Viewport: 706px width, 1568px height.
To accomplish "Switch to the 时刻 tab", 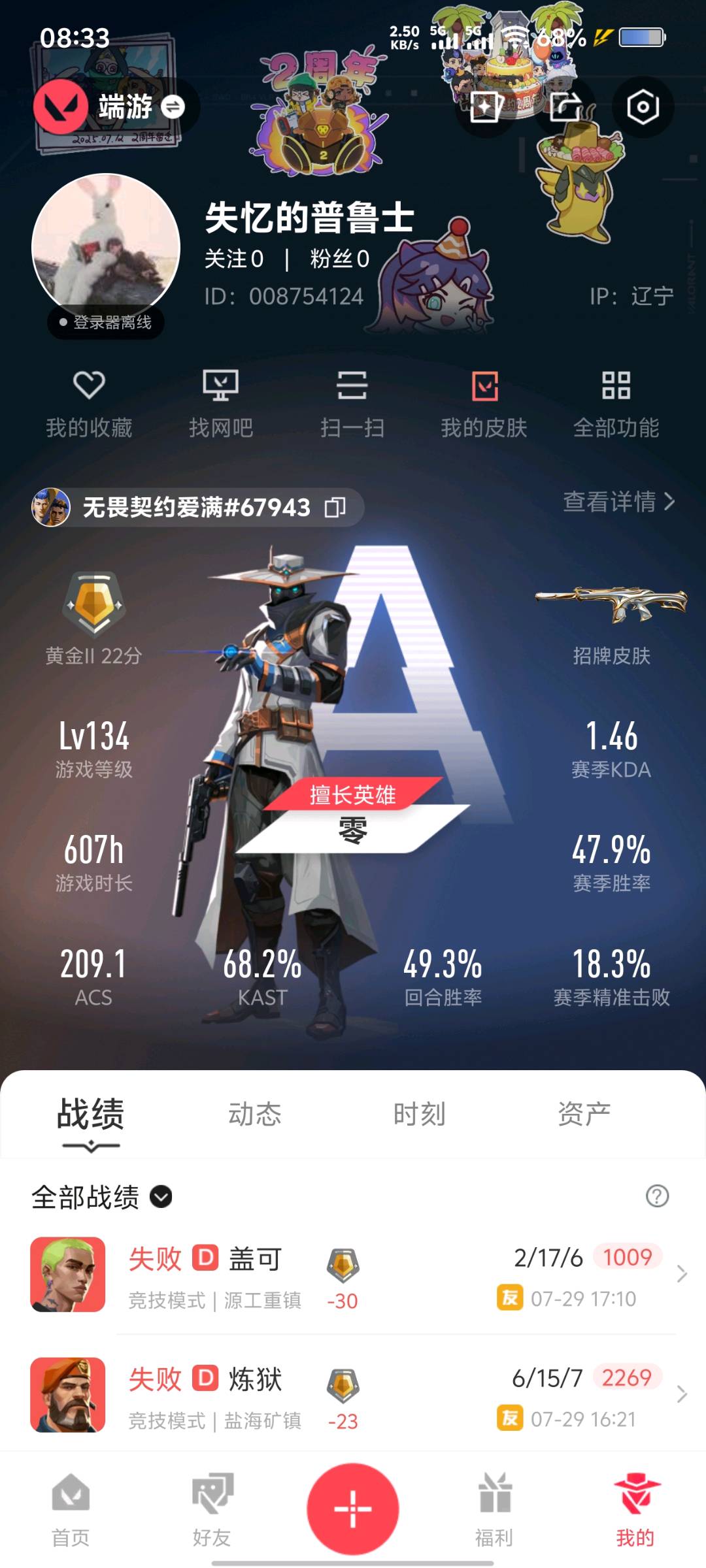I will point(419,1114).
